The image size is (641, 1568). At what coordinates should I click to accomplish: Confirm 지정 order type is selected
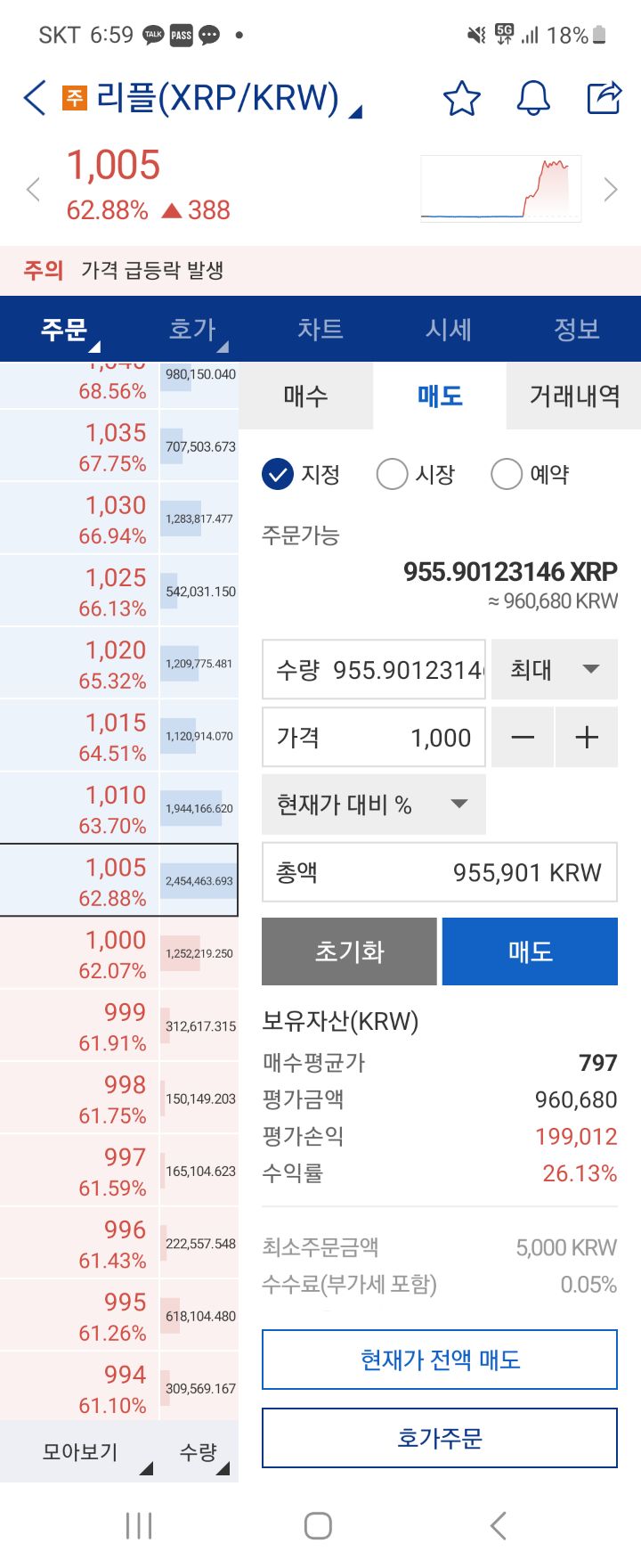point(278,474)
